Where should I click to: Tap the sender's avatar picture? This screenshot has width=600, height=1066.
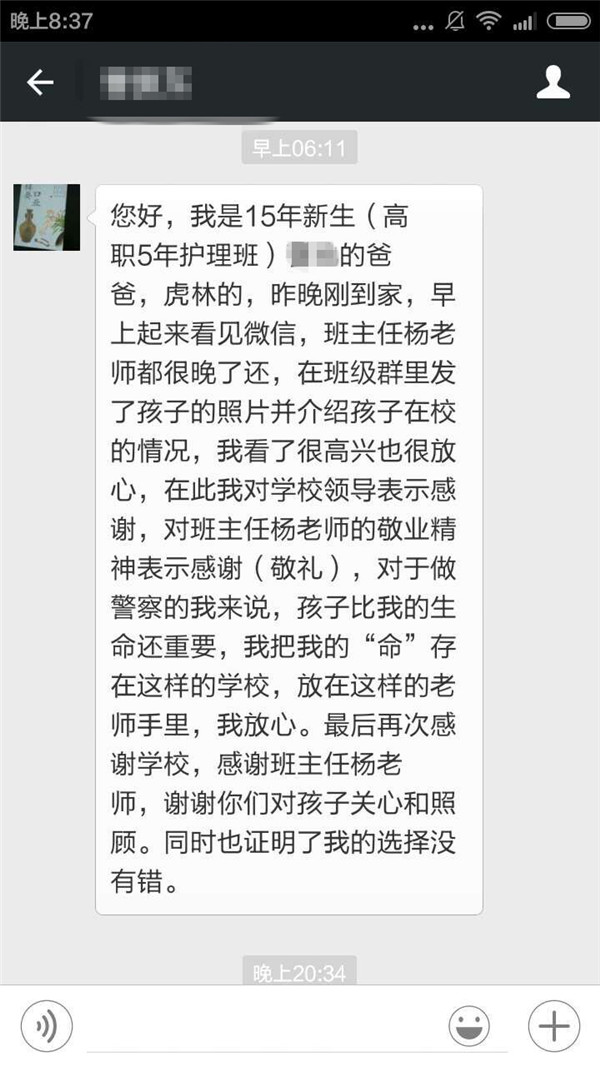[46, 218]
